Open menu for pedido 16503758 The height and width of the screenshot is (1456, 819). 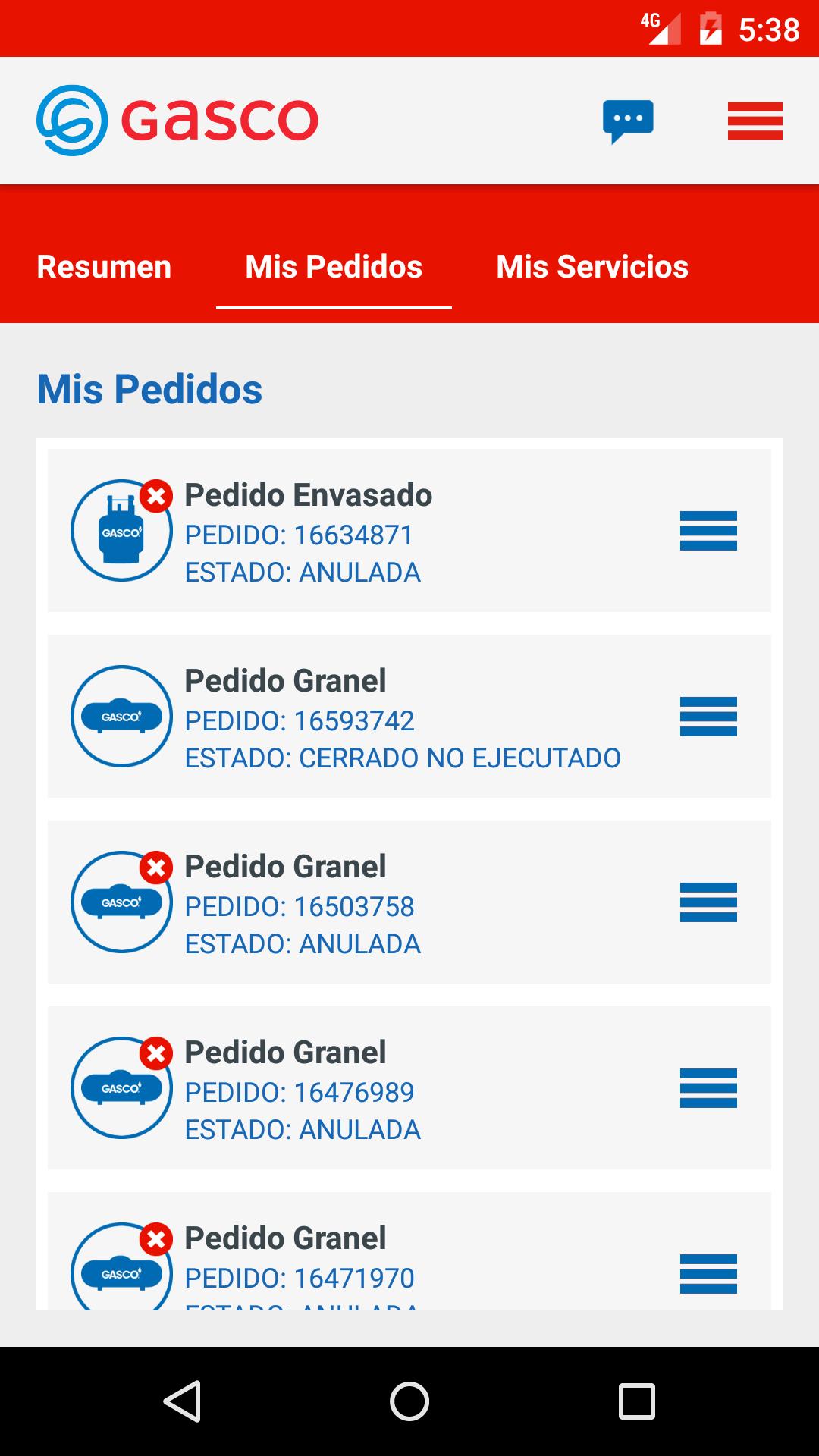click(x=708, y=902)
